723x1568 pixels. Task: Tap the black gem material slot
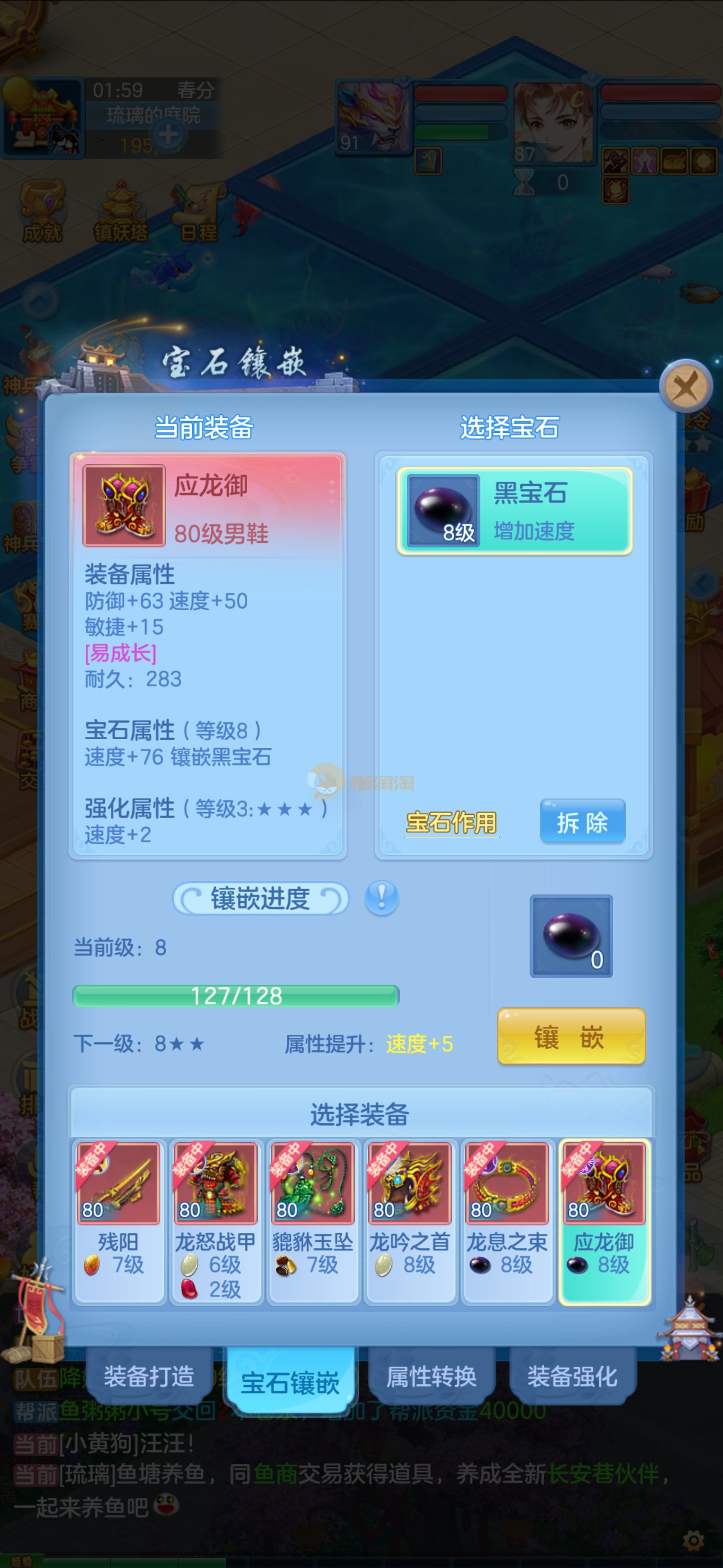[x=571, y=936]
